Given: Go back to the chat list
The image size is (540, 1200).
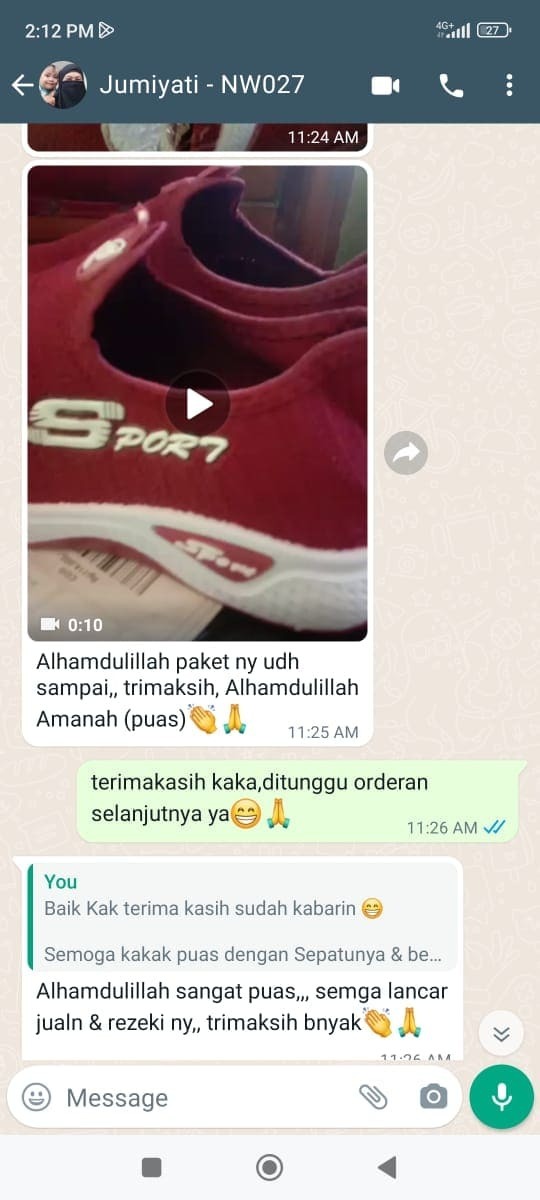Looking at the screenshot, I should coord(22,86).
